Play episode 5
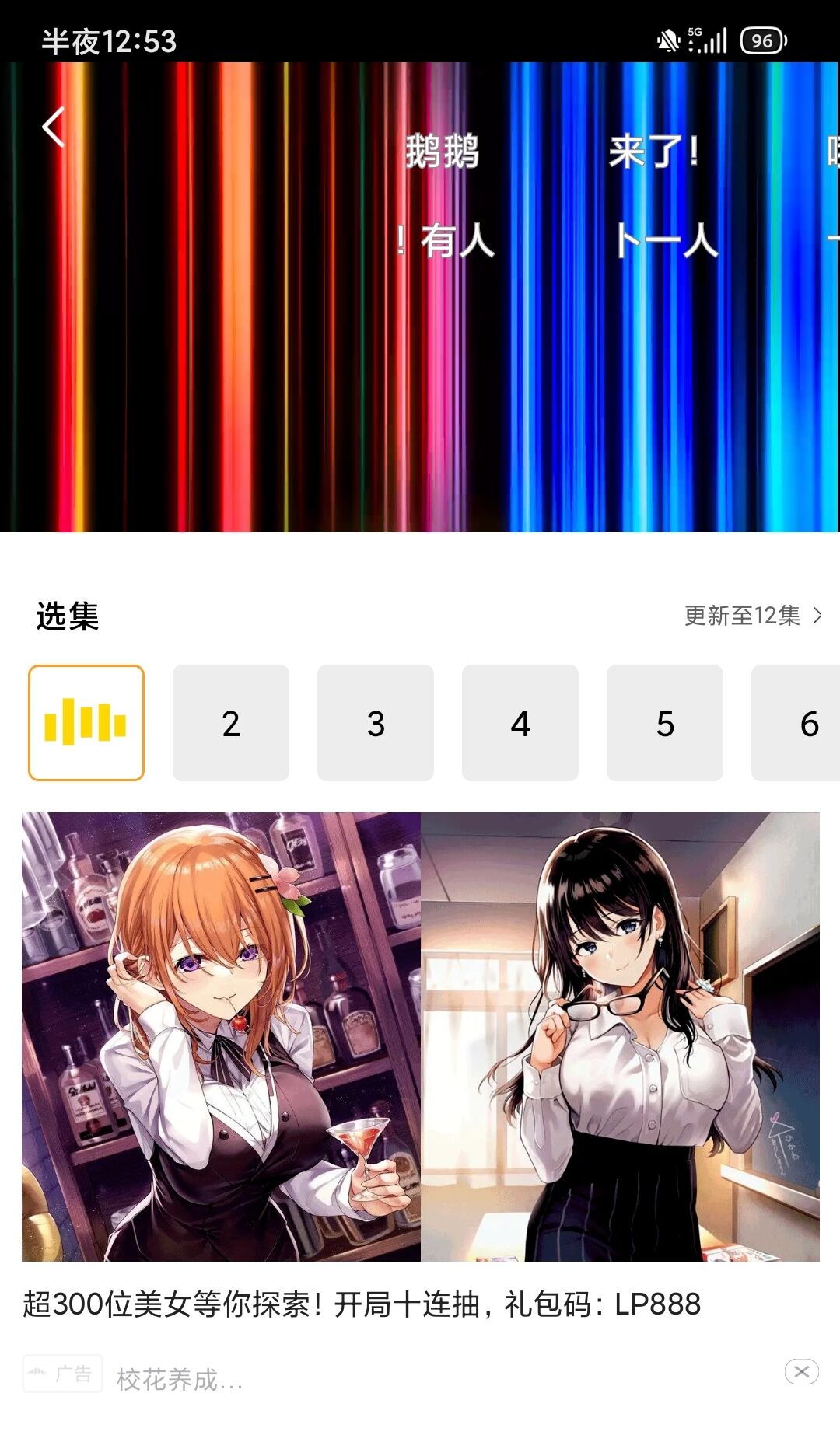This screenshot has height=1456, width=840. [665, 723]
